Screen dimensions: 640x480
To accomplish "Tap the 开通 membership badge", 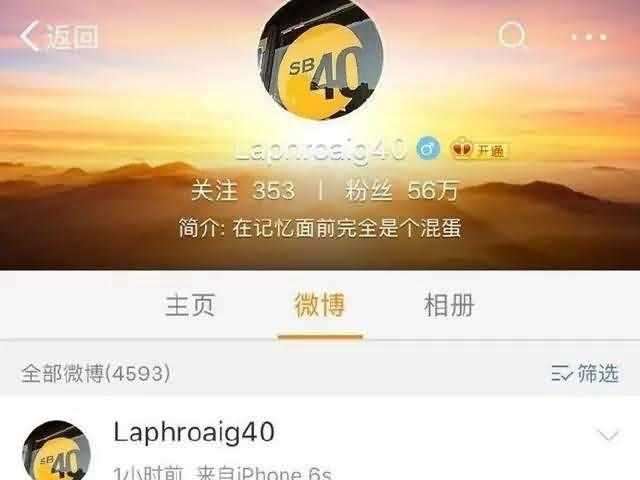I will pos(480,150).
